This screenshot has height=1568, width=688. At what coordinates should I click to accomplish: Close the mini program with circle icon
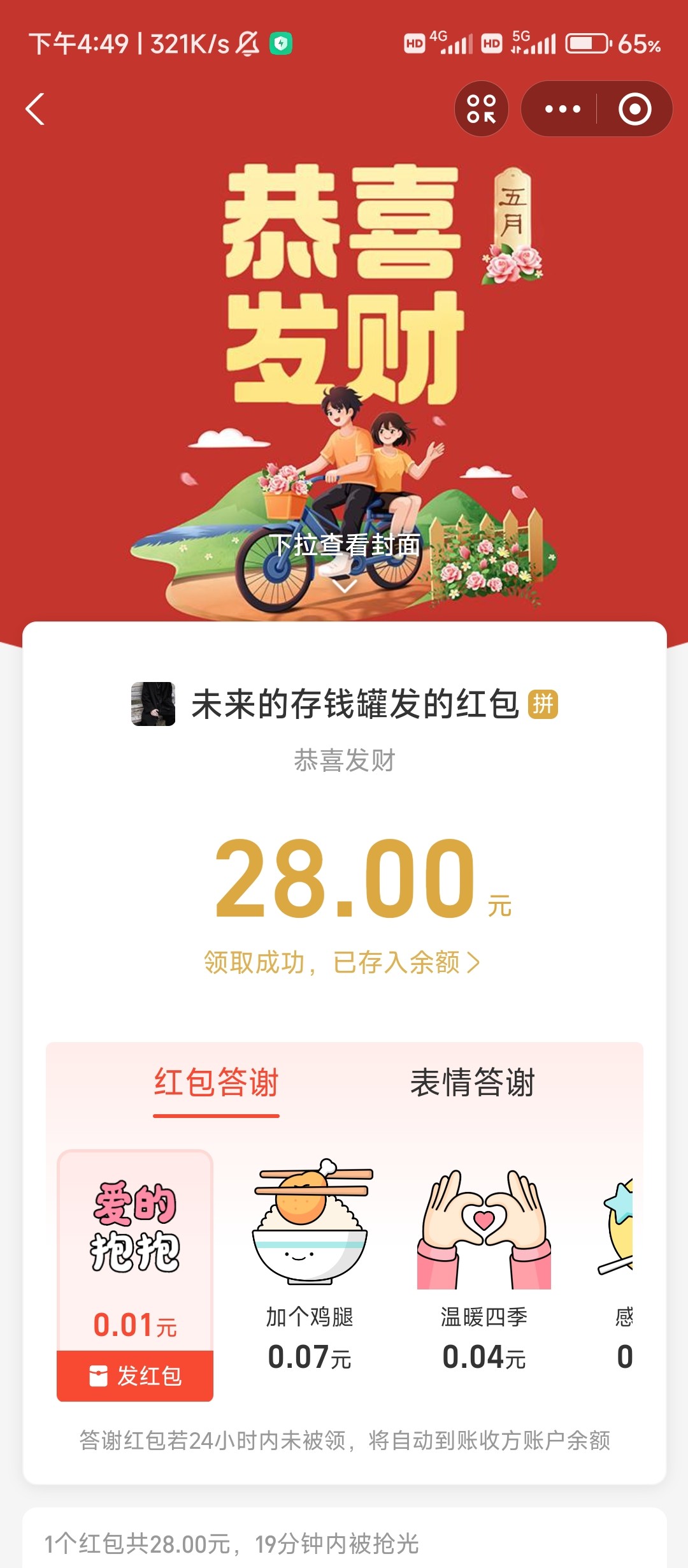tap(634, 109)
